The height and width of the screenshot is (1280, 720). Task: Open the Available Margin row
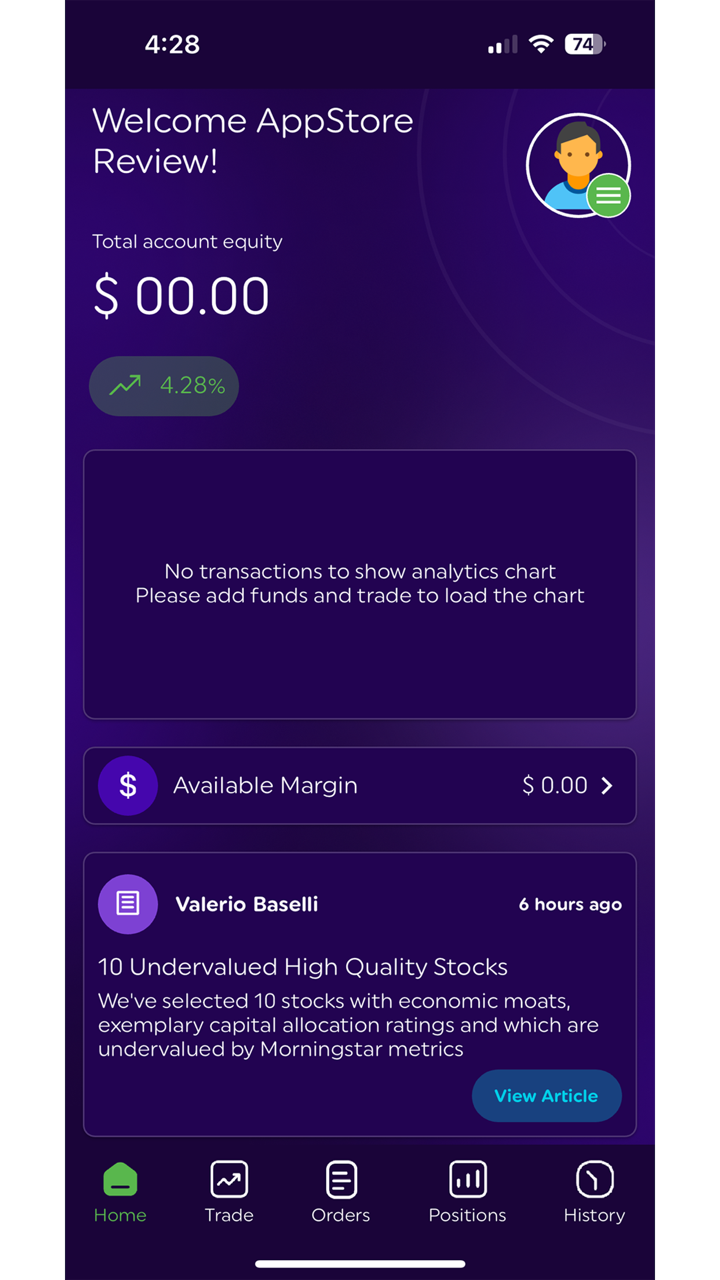(x=360, y=786)
